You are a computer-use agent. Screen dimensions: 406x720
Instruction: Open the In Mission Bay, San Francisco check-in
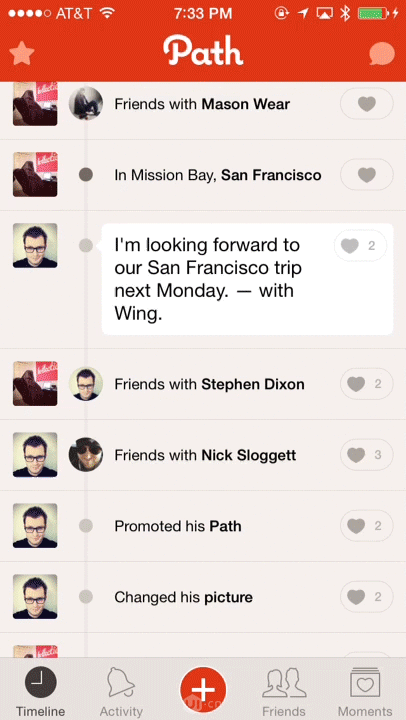click(218, 175)
